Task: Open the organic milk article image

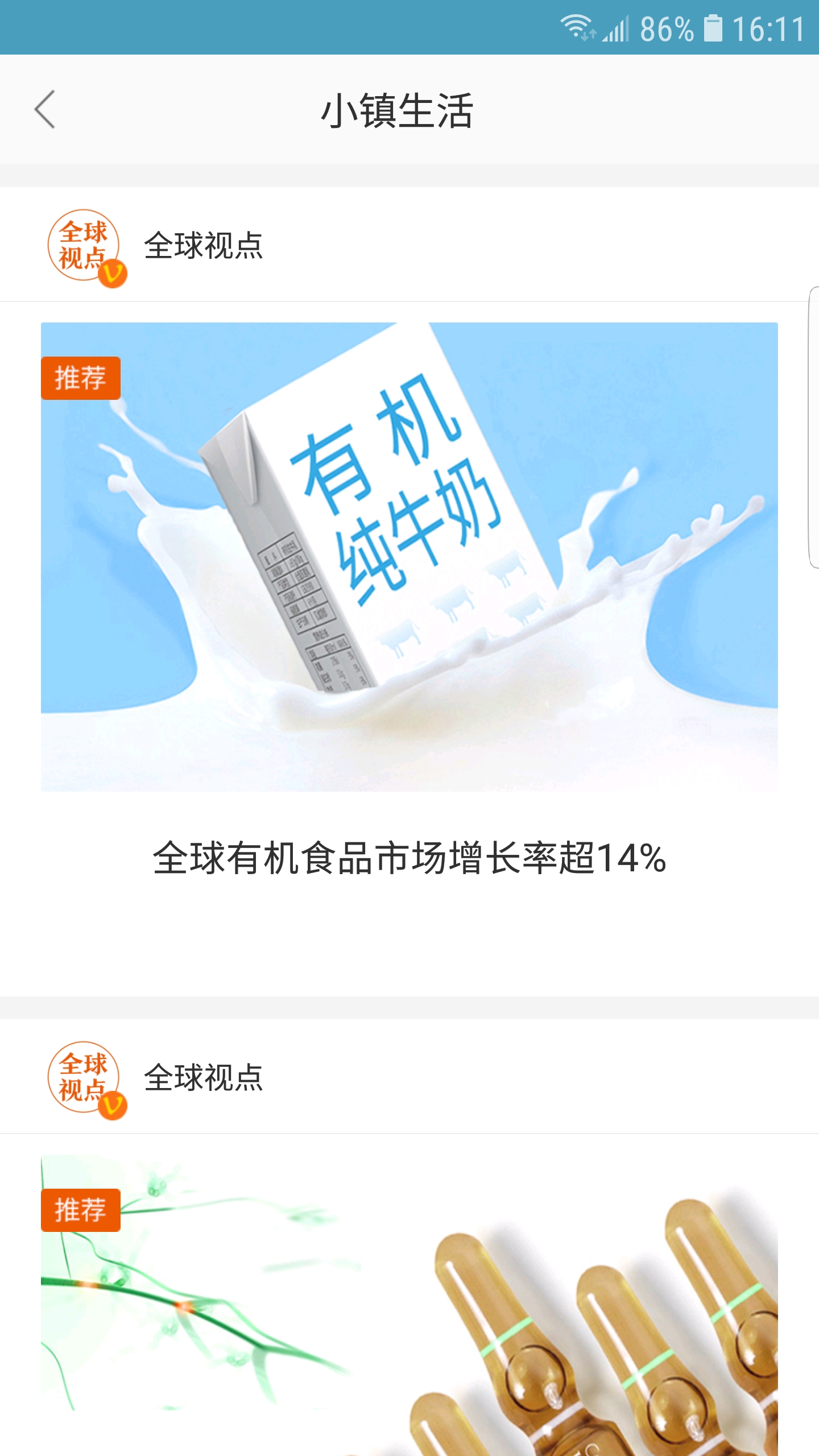Action: [409, 557]
